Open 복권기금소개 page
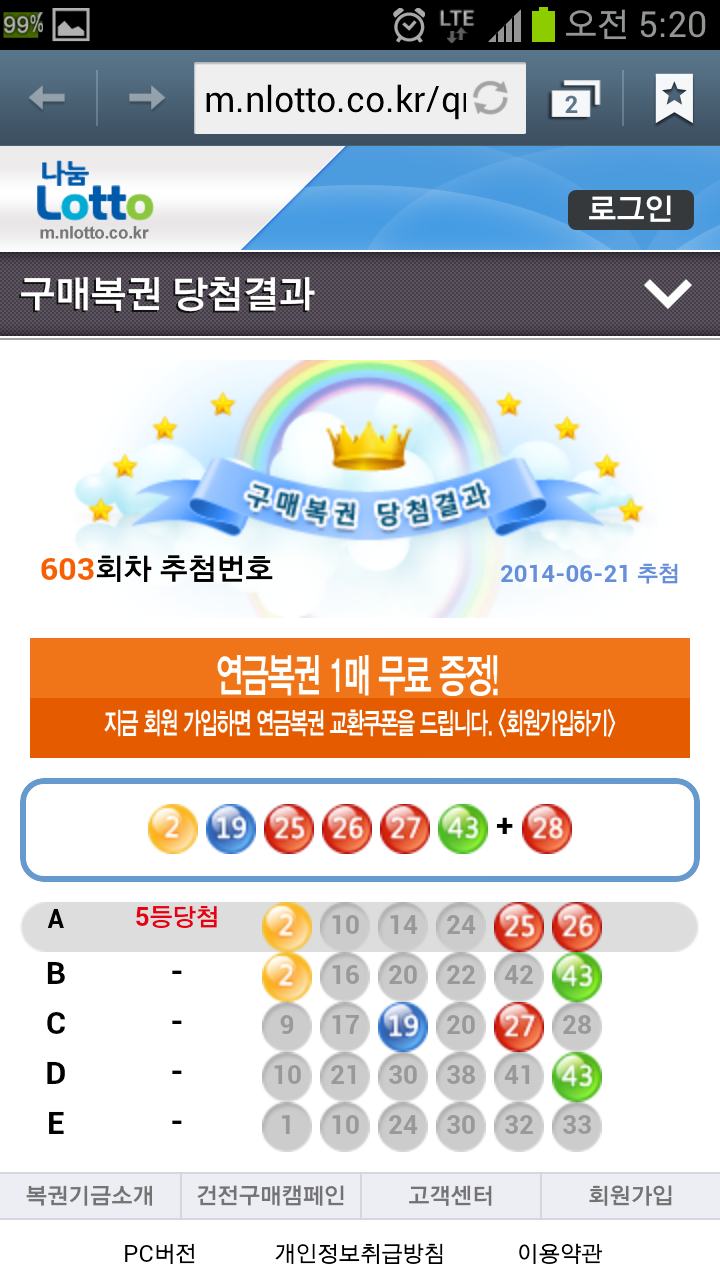The width and height of the screenshot is (720, 1280). pos(90,1195)
